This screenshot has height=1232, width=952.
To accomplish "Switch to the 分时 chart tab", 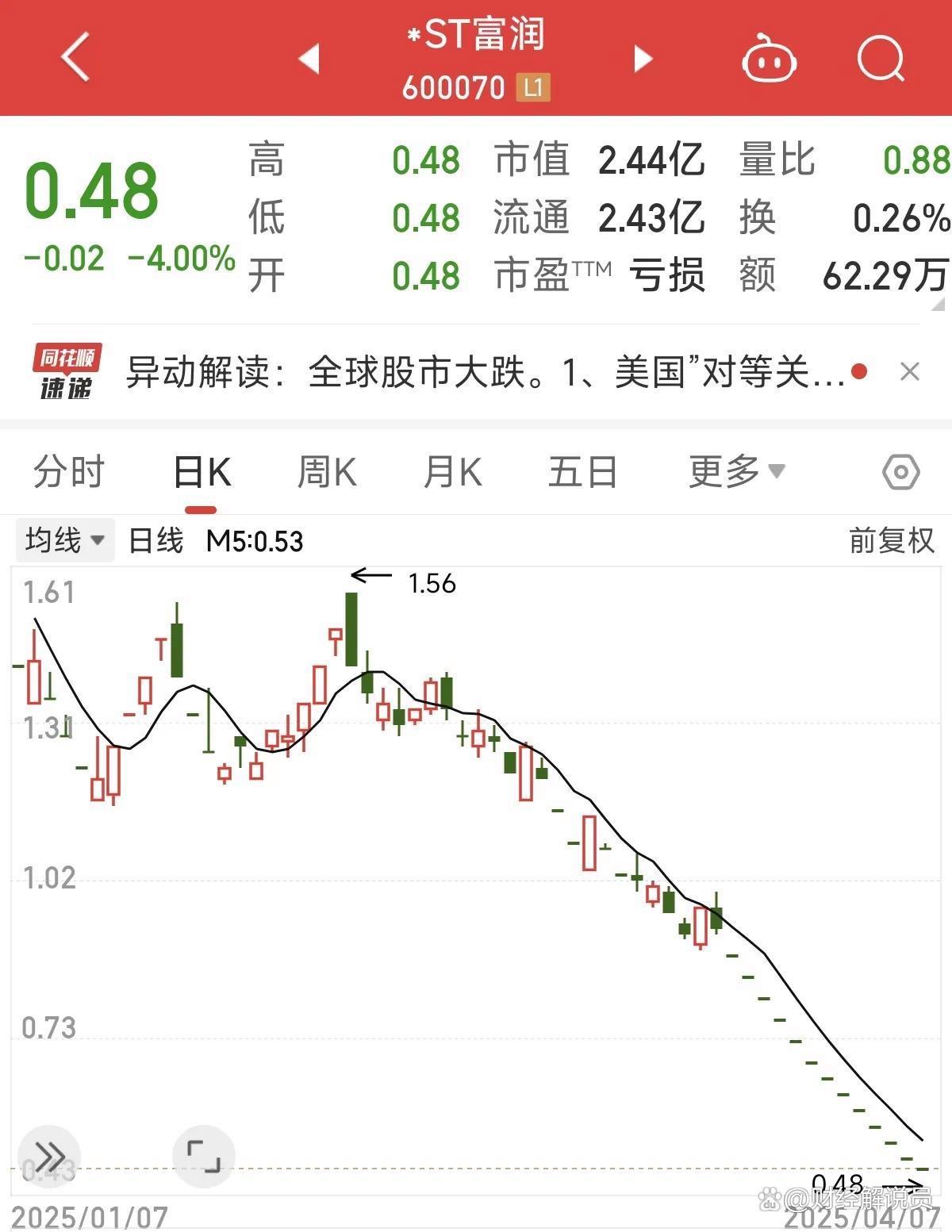I will tap(68, 472).
